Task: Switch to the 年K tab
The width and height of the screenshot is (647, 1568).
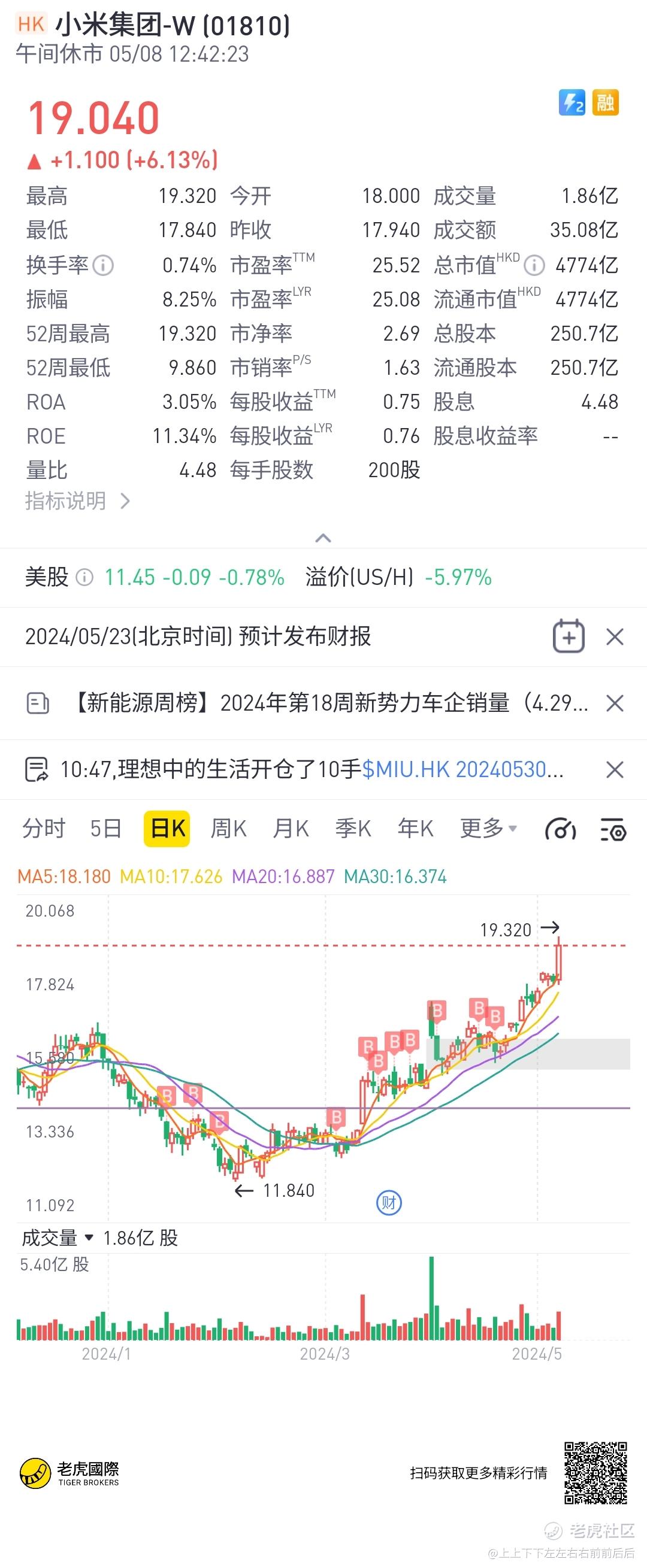Action: click(x=415, y=829)
